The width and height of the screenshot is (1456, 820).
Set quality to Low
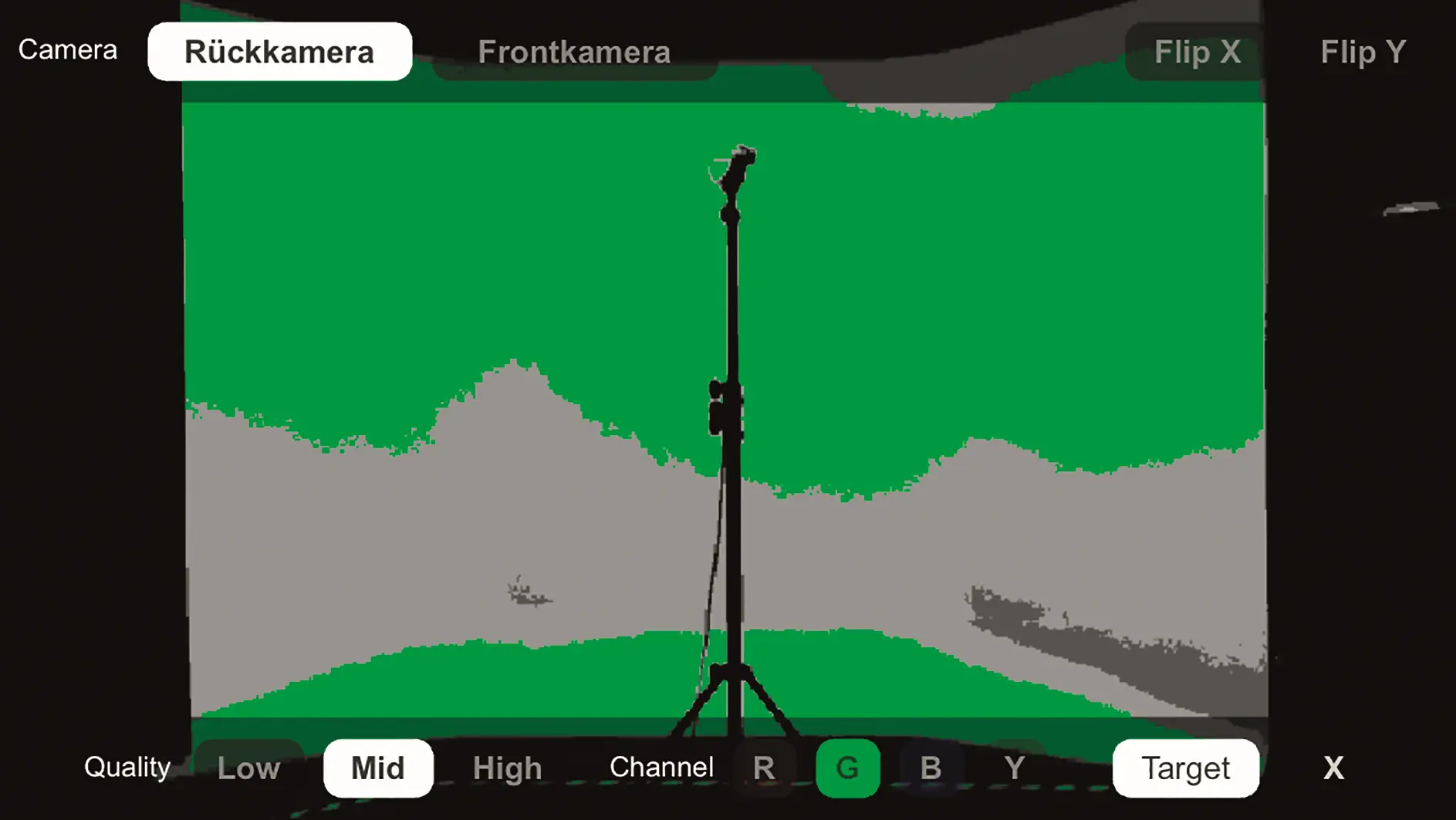tap(248, 768)
